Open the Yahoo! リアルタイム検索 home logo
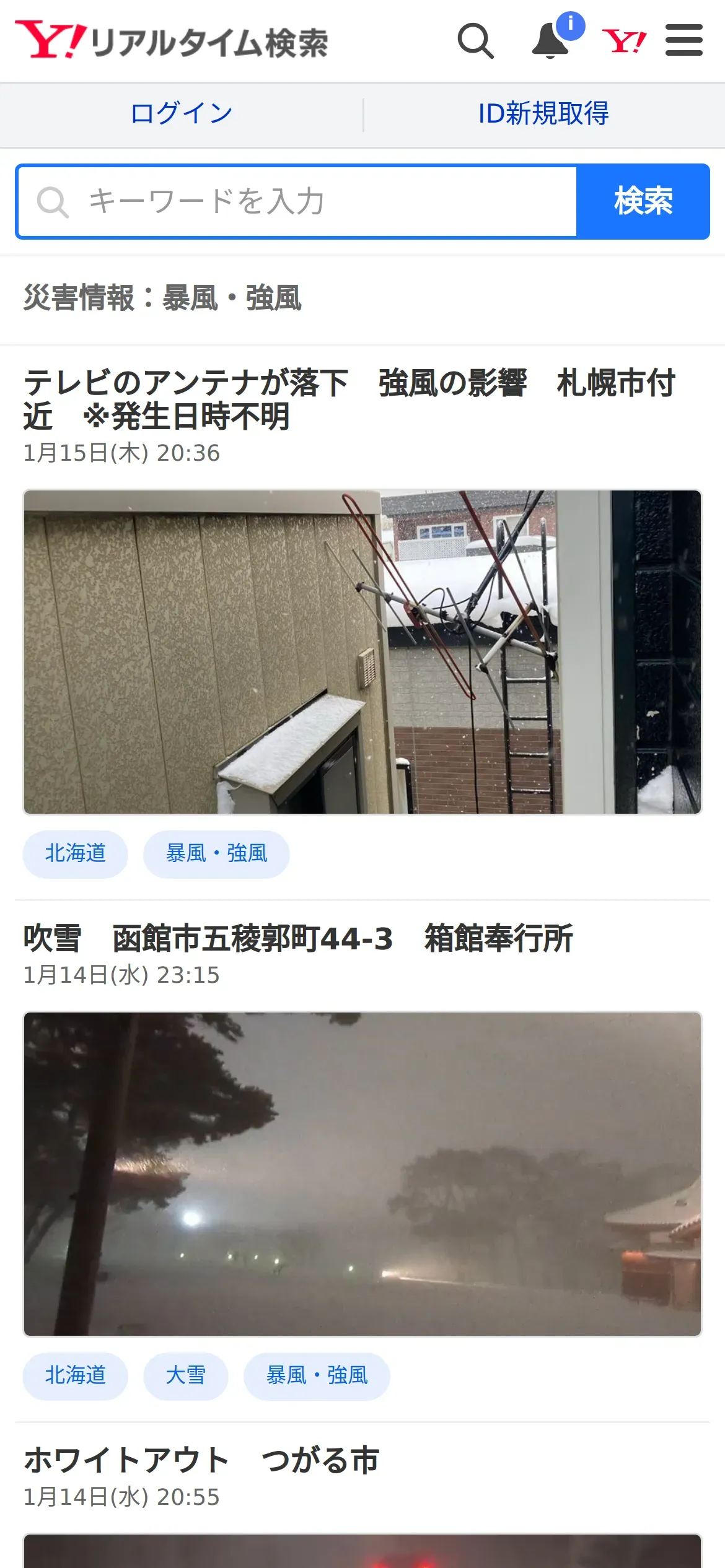The image size is (725, 1568). tap(172, 41)
